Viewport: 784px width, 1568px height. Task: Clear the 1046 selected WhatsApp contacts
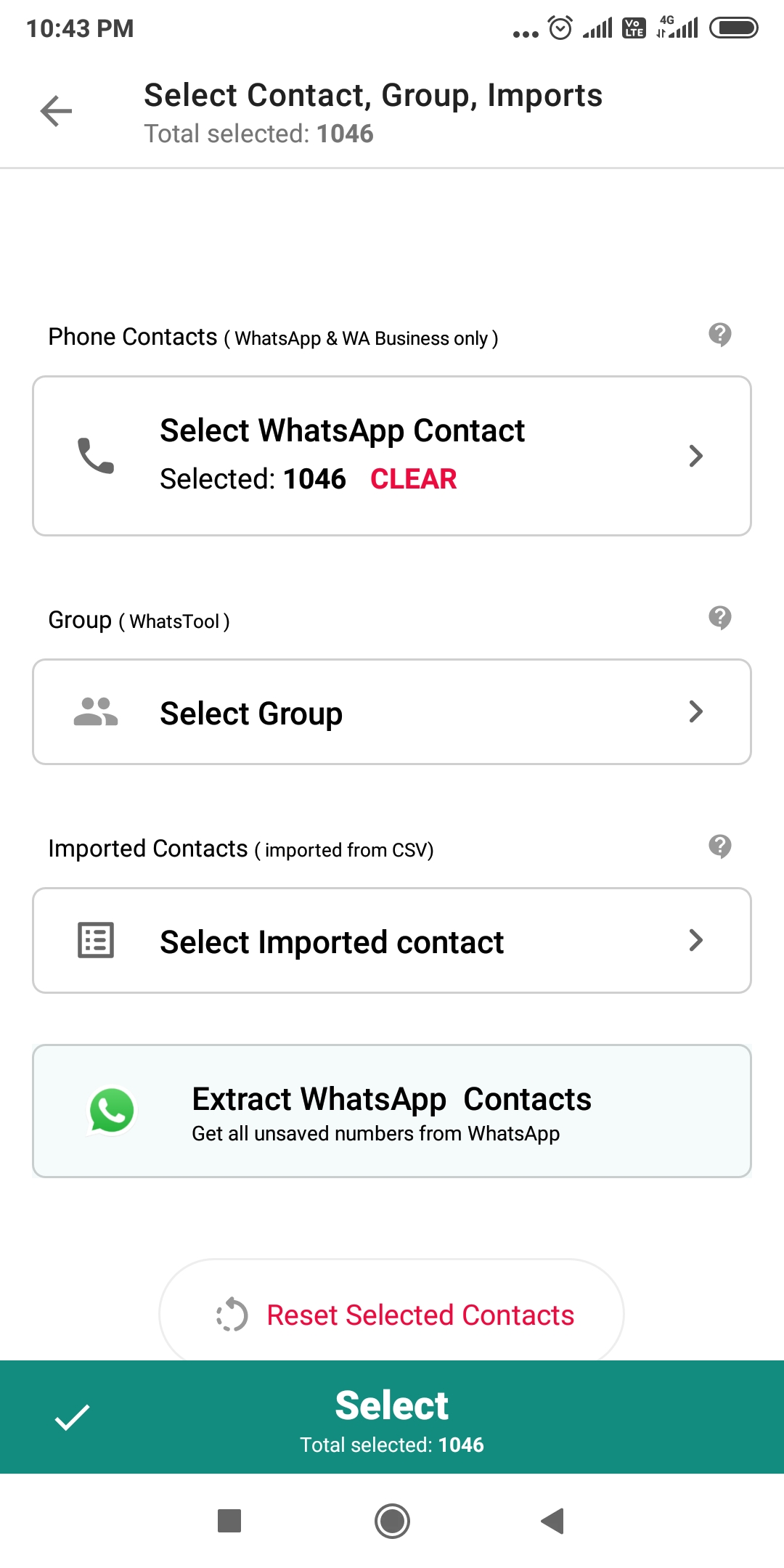point(413,479)
